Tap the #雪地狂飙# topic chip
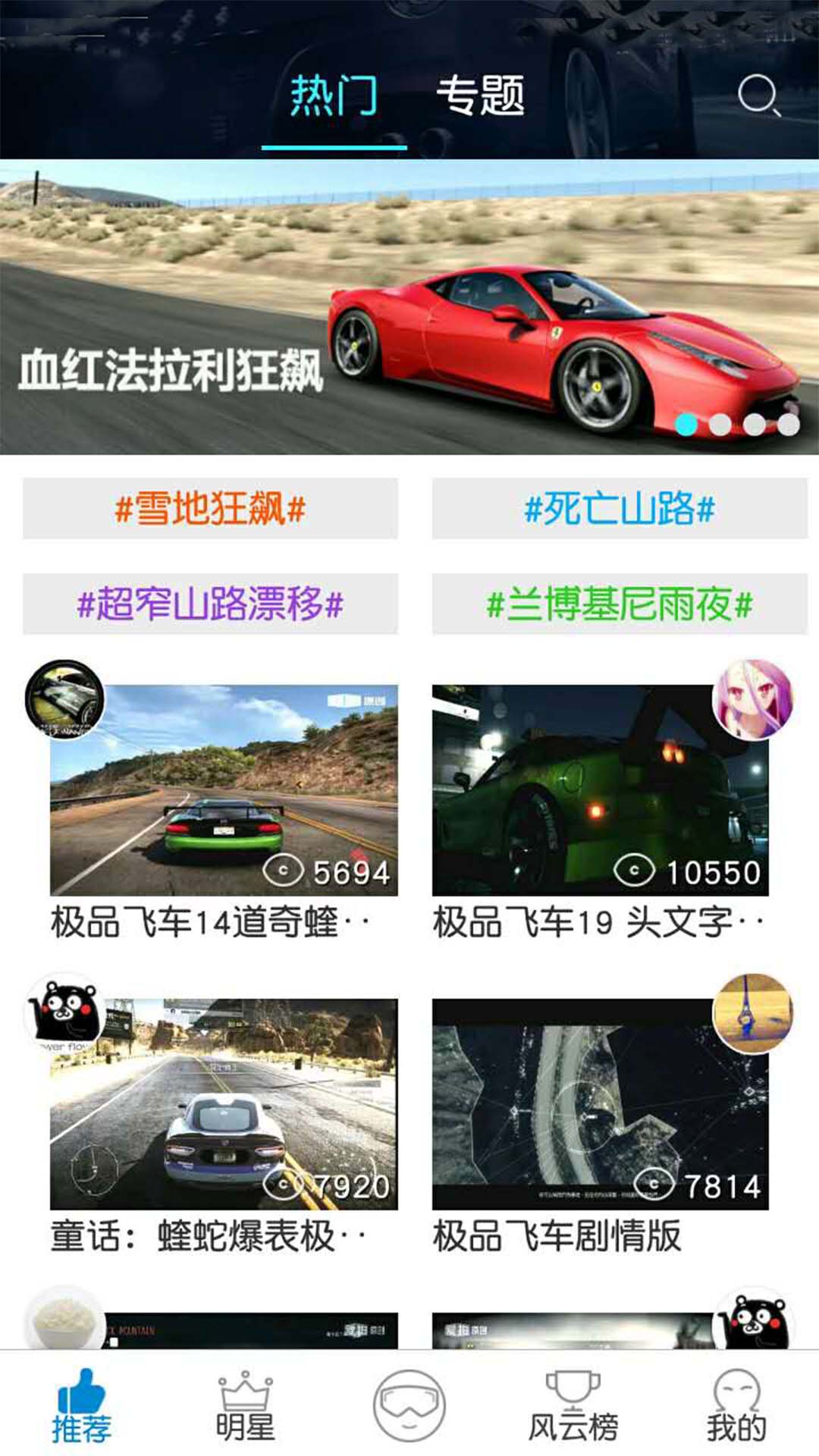This screenshot has width=819, height=1456. (x=210, y=508)
